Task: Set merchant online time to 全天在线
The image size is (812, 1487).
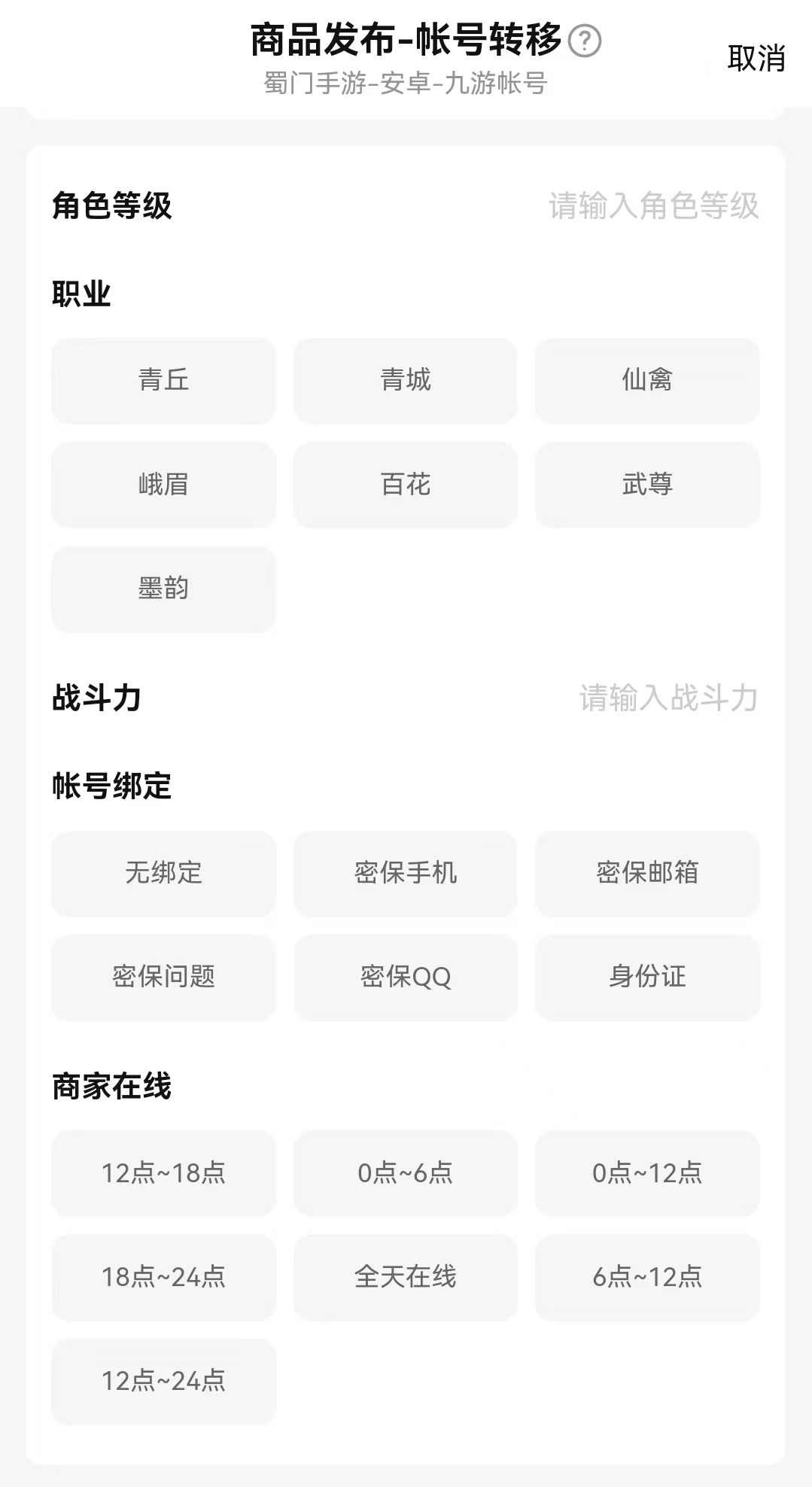Action: coord(406,1277)
